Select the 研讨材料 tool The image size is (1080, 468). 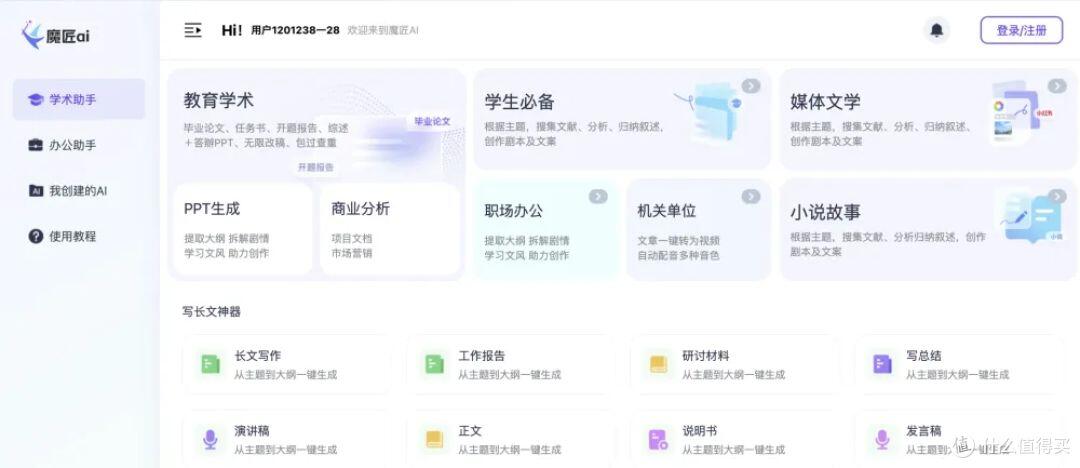point(734,365)
